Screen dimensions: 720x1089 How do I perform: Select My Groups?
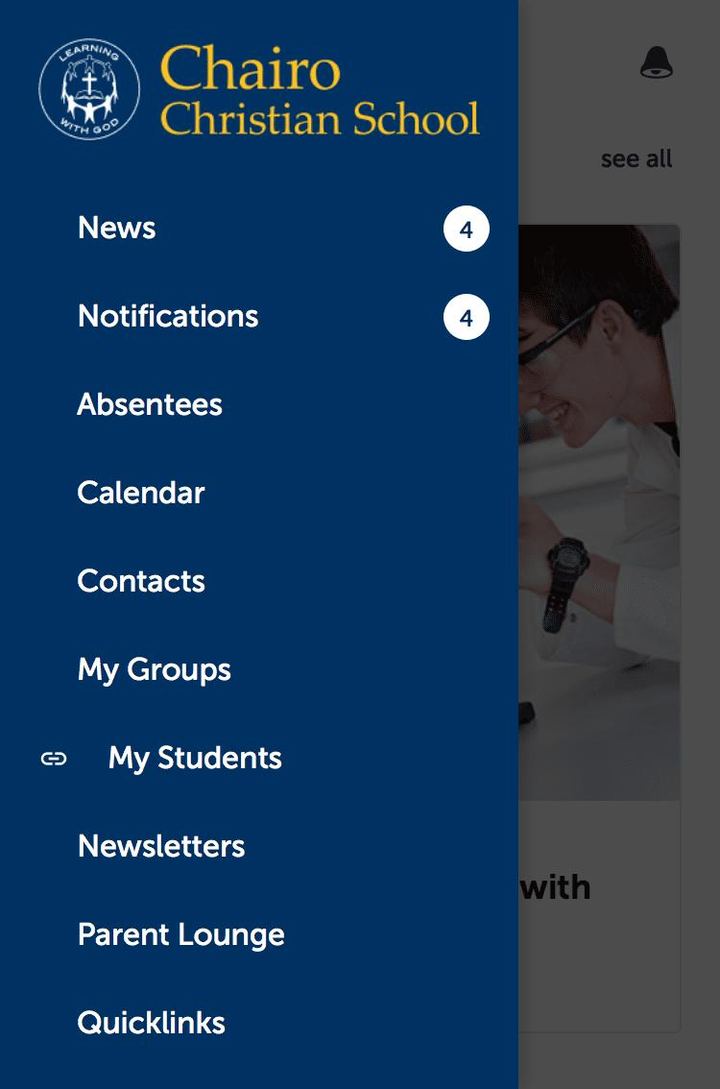(x=154, y=669)
